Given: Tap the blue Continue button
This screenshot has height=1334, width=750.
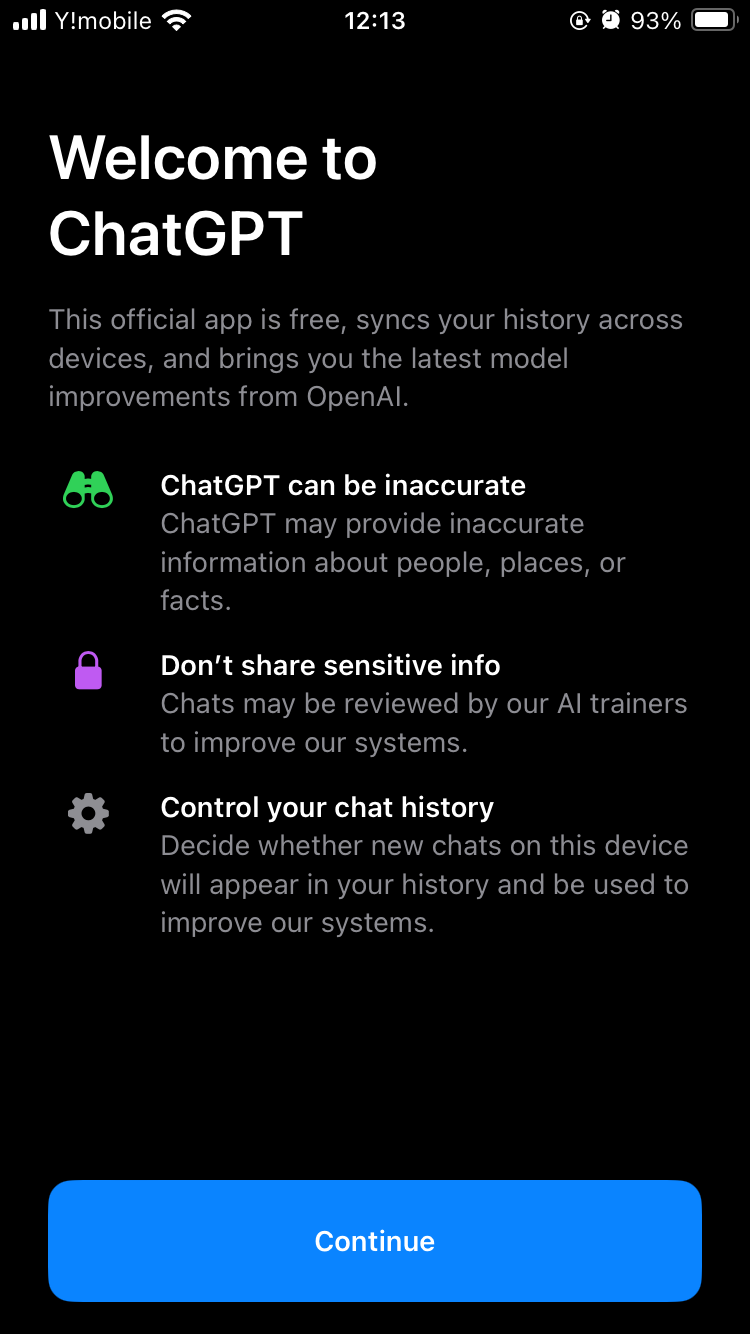Looking at the screenshot, I should click(375, 1241).
